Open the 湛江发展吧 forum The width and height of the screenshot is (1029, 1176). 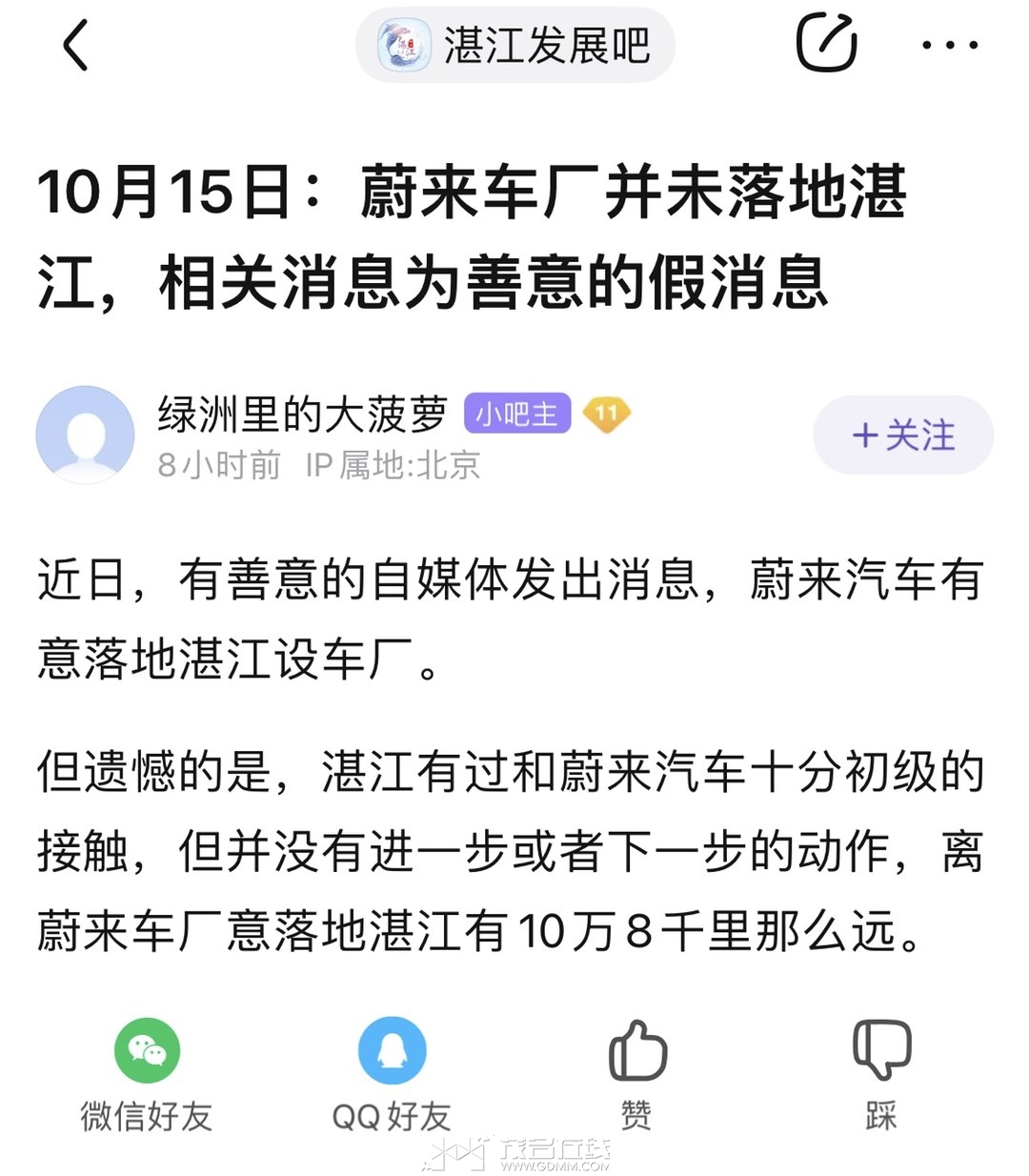point(515,45)
